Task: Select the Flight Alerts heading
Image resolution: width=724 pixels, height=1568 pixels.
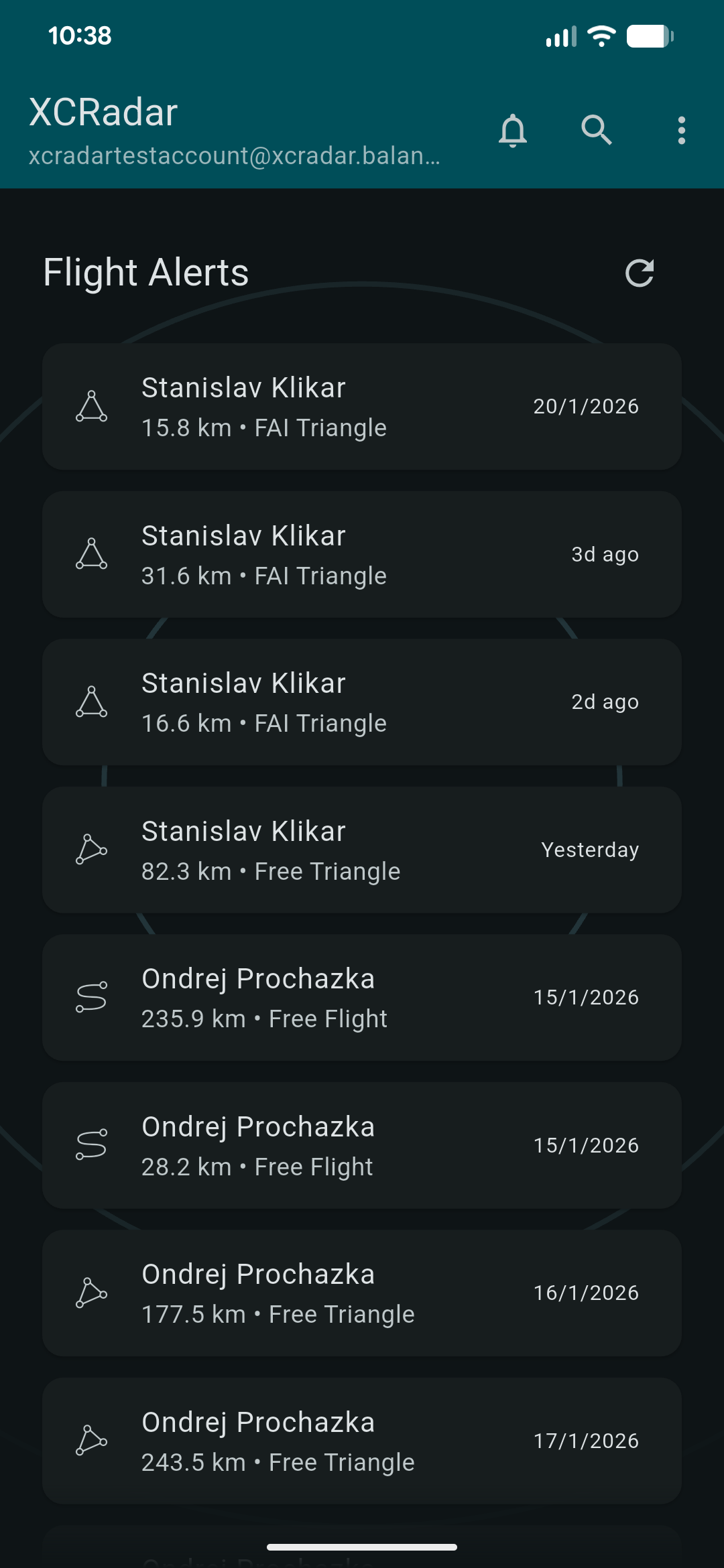Action: pos(146,272)
